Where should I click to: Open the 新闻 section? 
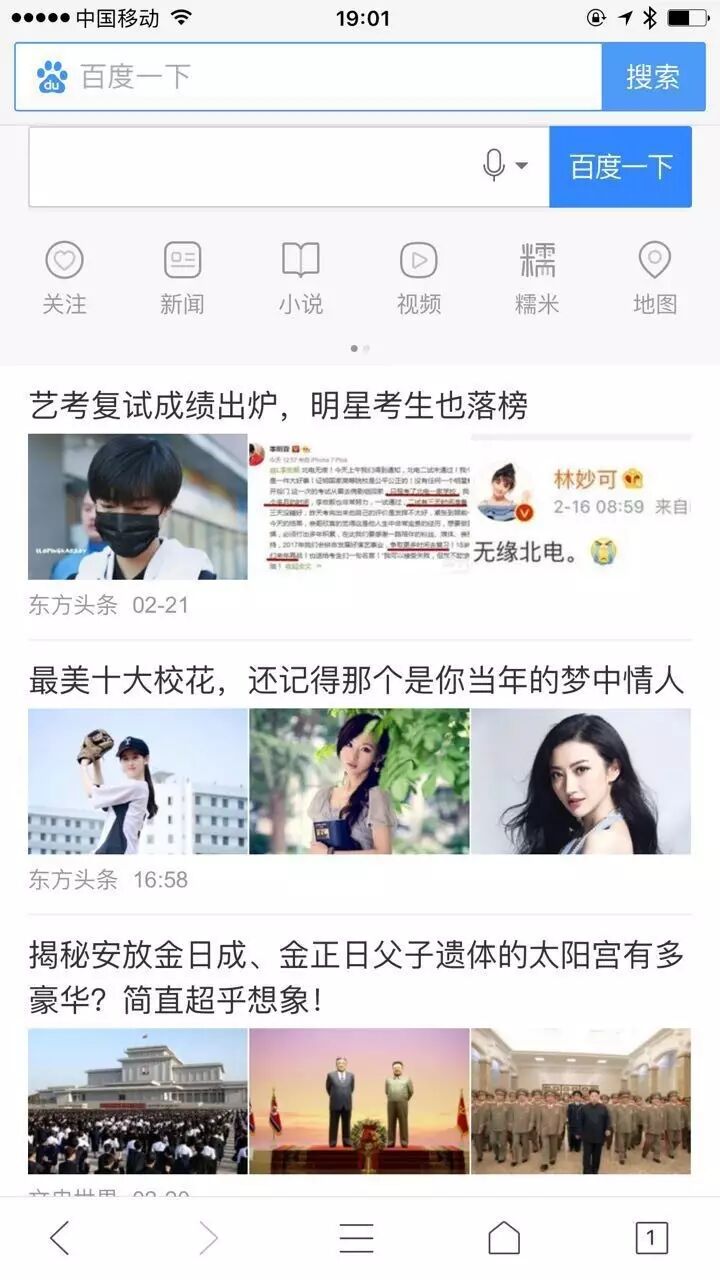click(182, 279)
